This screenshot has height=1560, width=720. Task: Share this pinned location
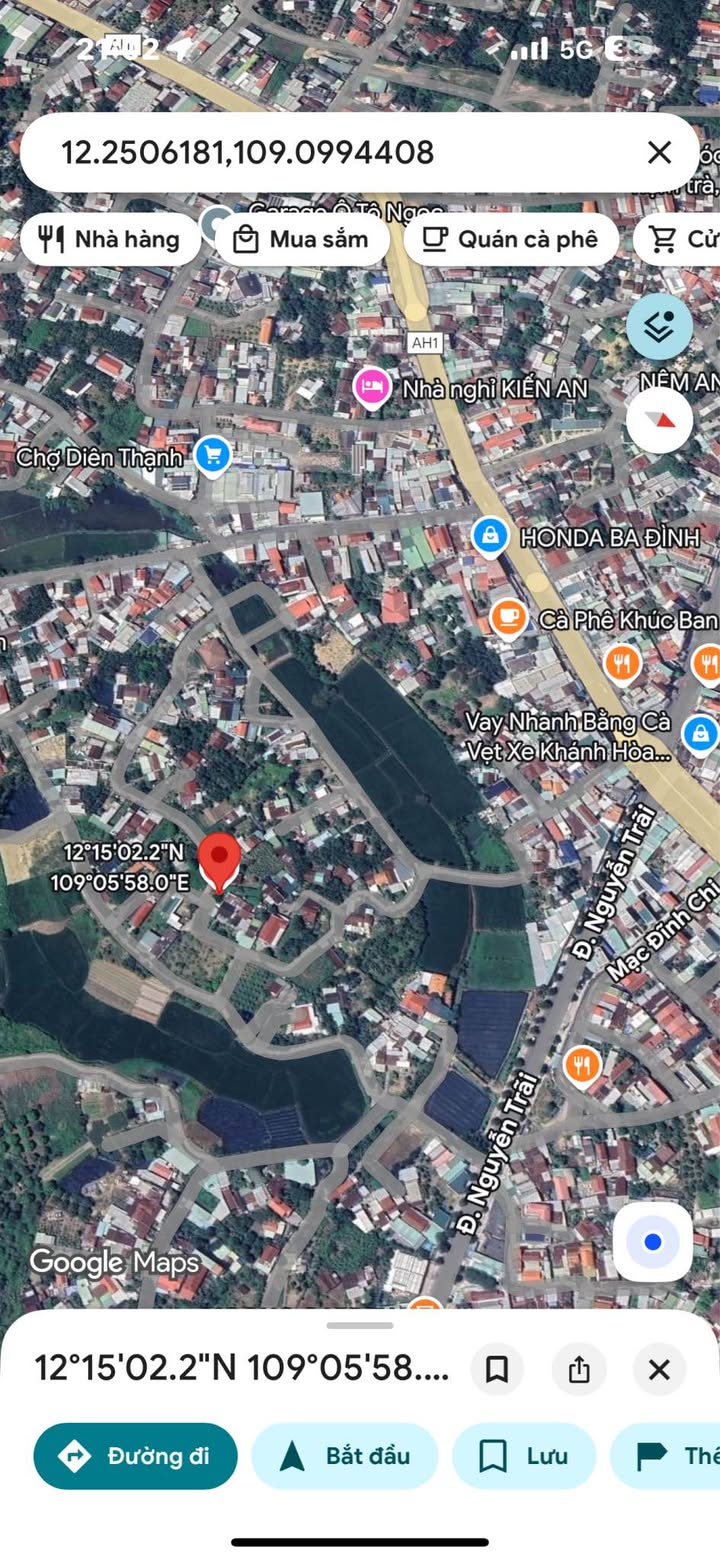click(x=579, y=1369)
